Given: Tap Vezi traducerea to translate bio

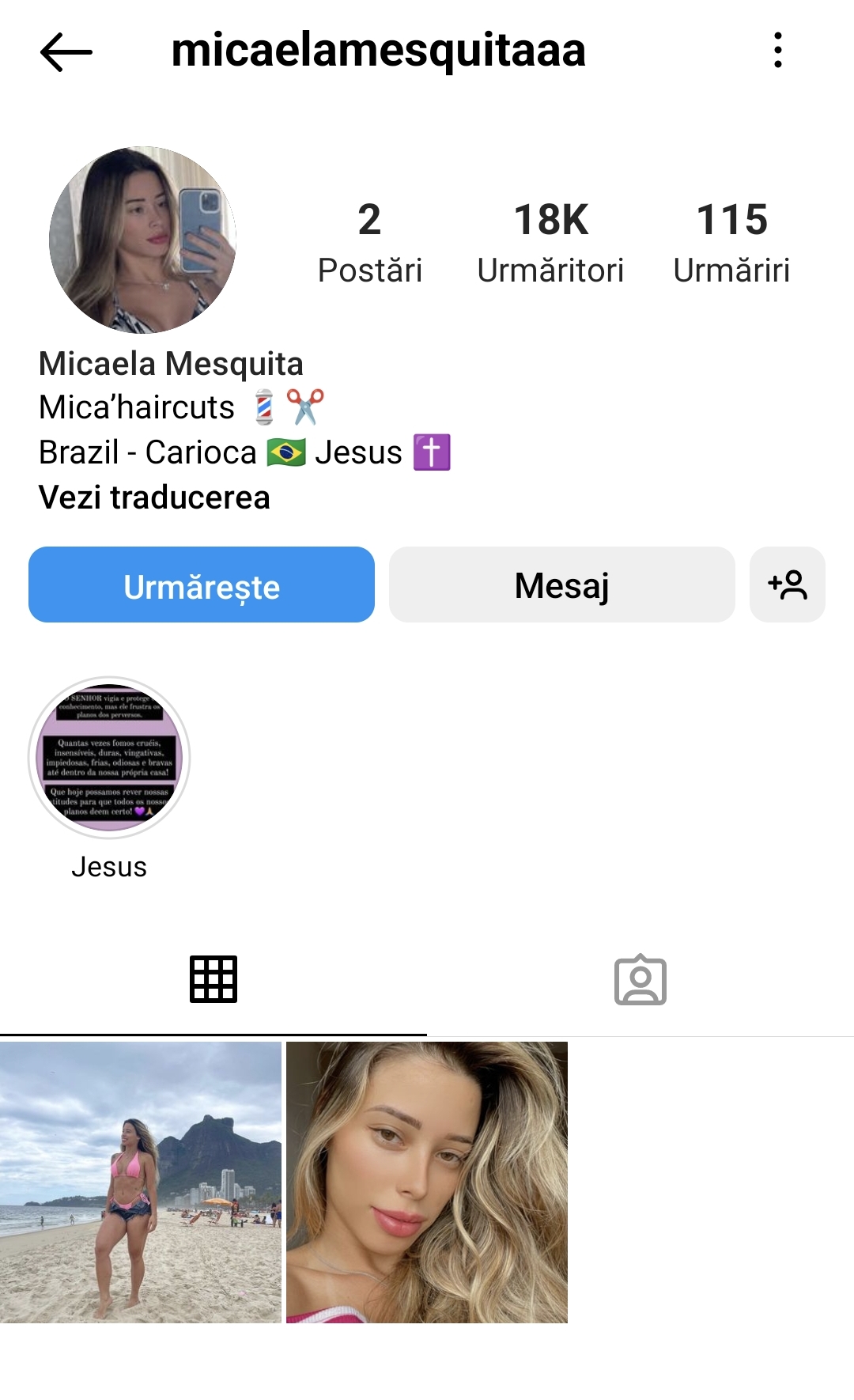Looking at the screenshot, I should click(x=154, y=498).
